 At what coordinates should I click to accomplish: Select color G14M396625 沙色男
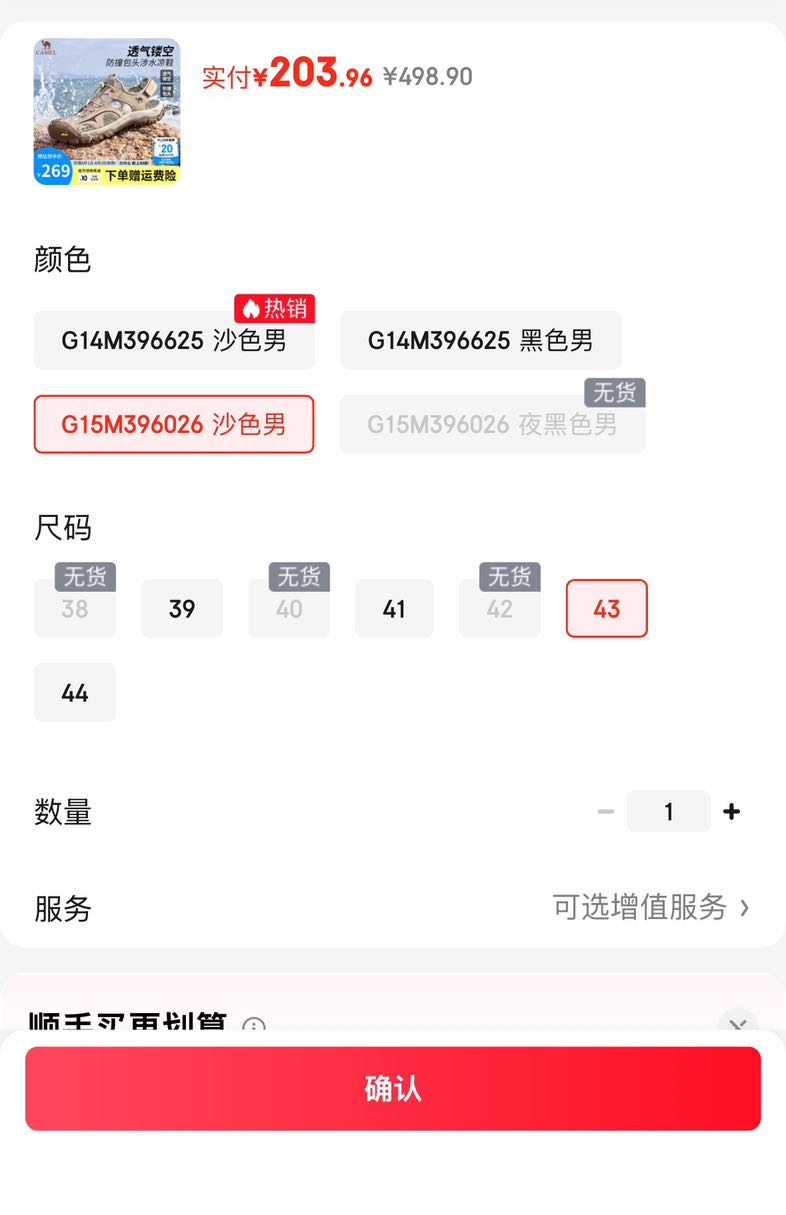click(174, 340)
